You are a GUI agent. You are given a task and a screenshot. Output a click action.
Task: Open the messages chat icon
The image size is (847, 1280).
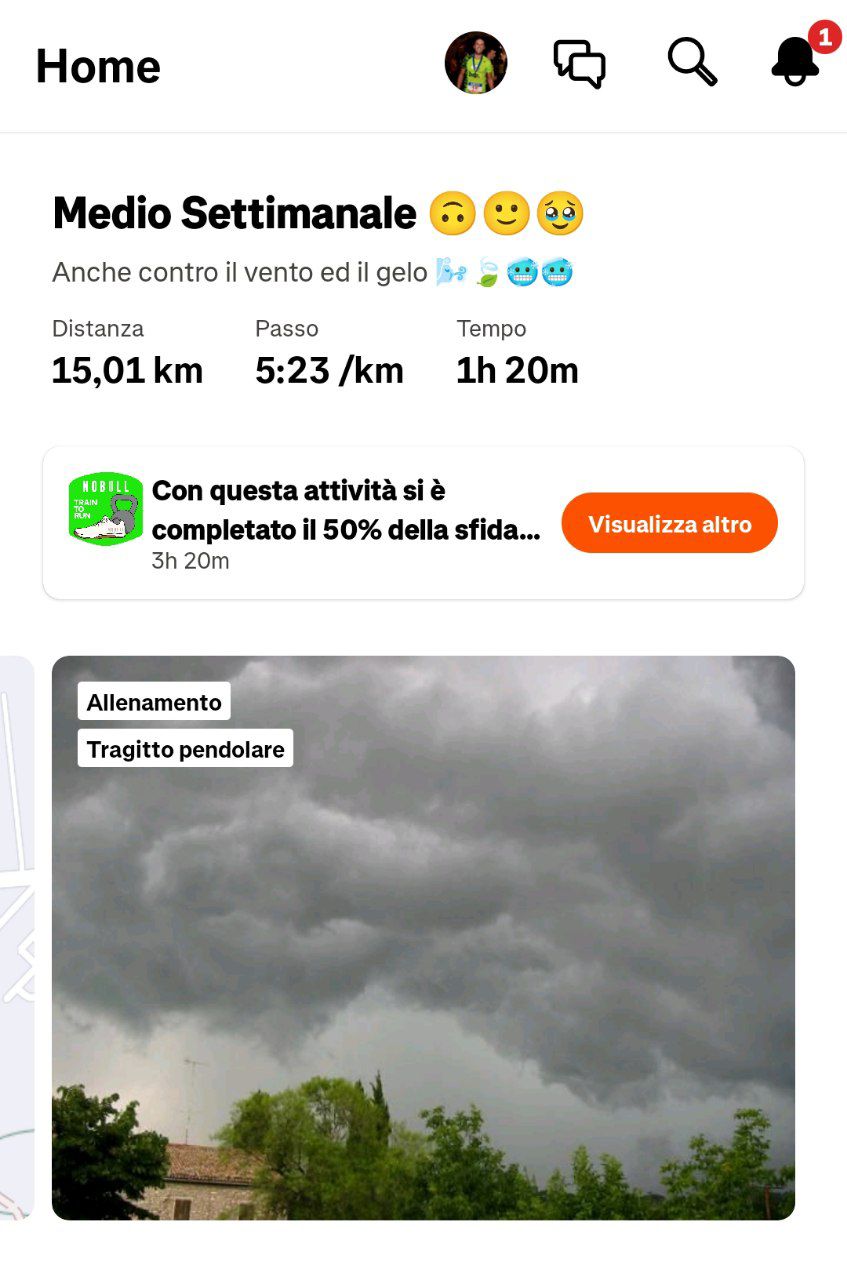point(580,64)
